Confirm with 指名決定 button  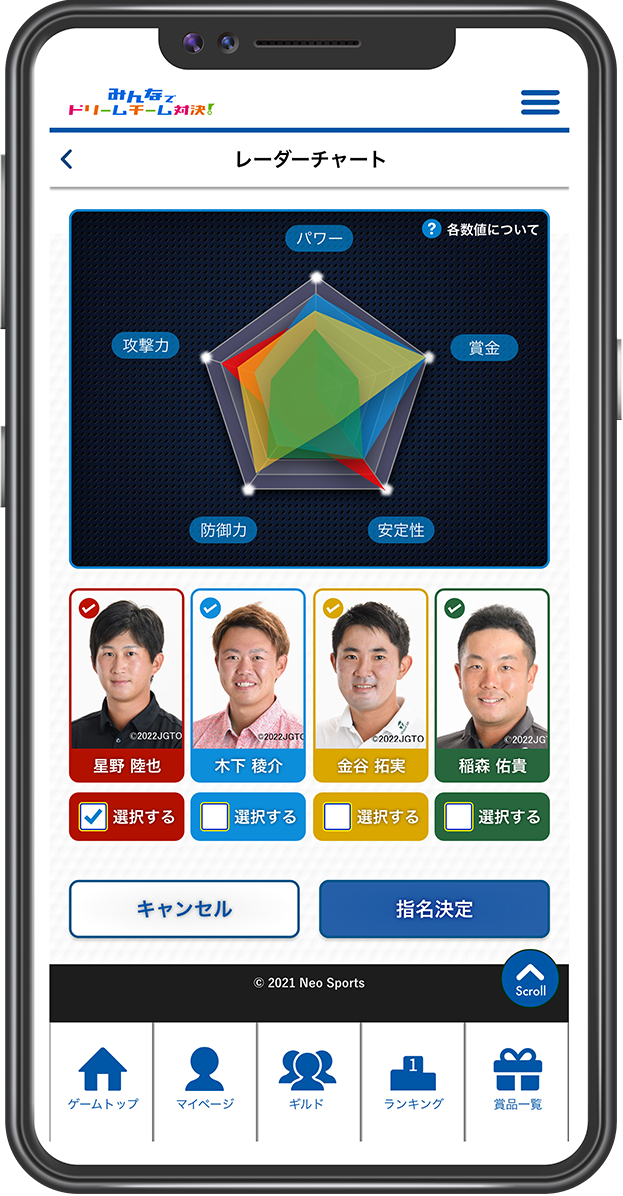pos(434,909)
